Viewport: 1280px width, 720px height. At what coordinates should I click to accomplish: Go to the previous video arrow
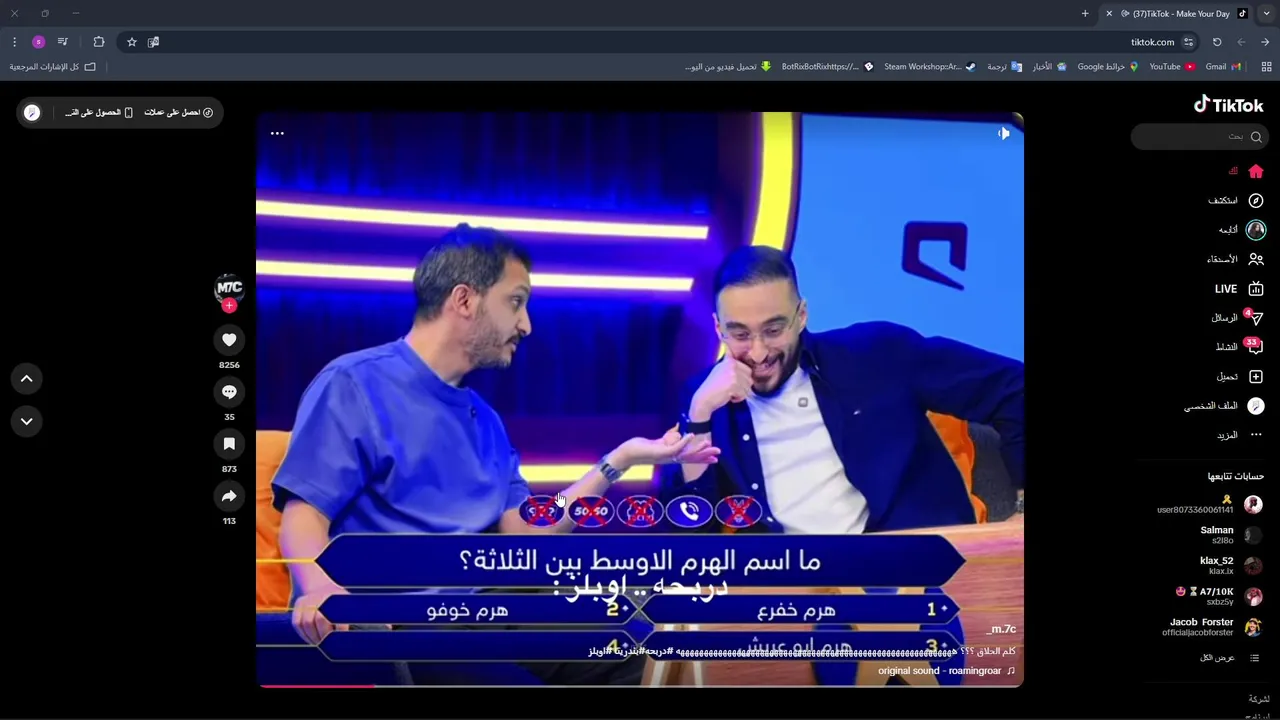tap(27, 378)
